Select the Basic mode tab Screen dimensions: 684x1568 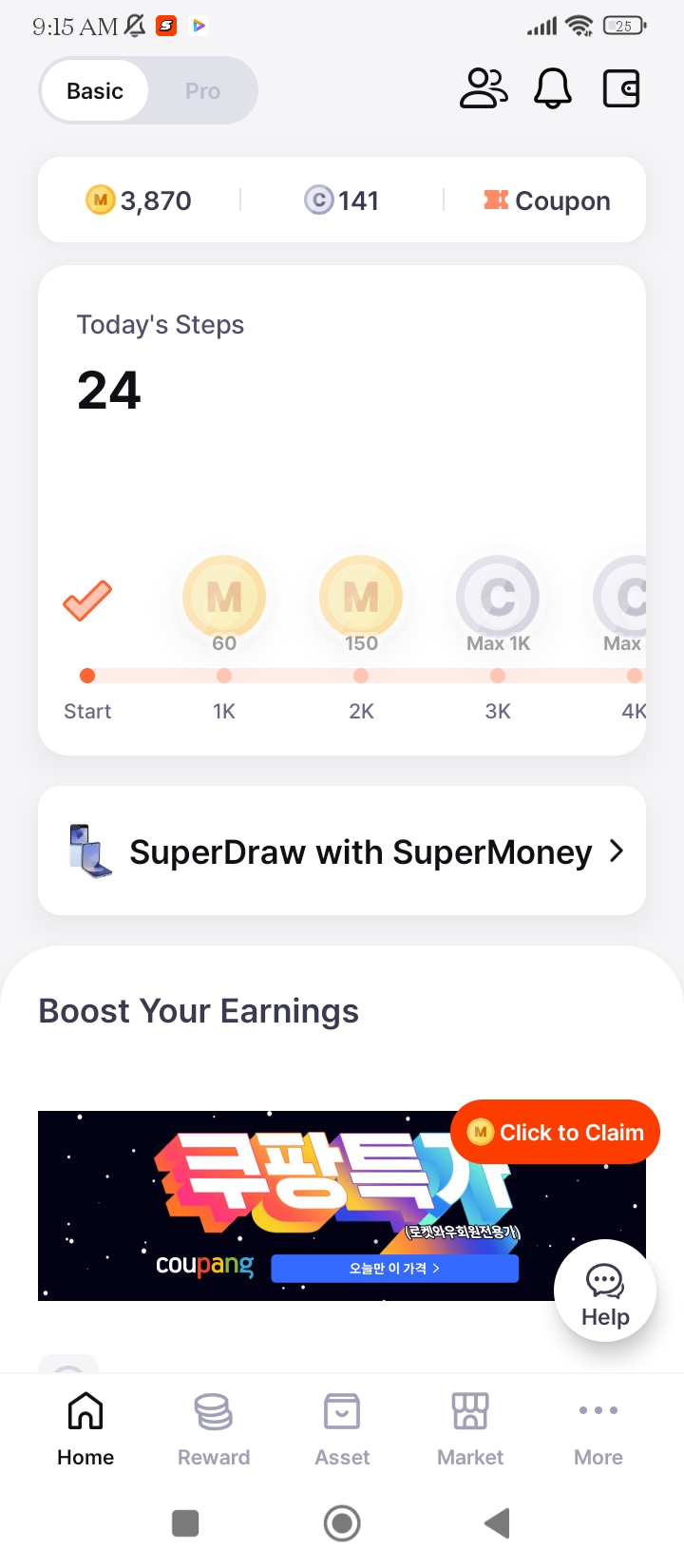95,91
